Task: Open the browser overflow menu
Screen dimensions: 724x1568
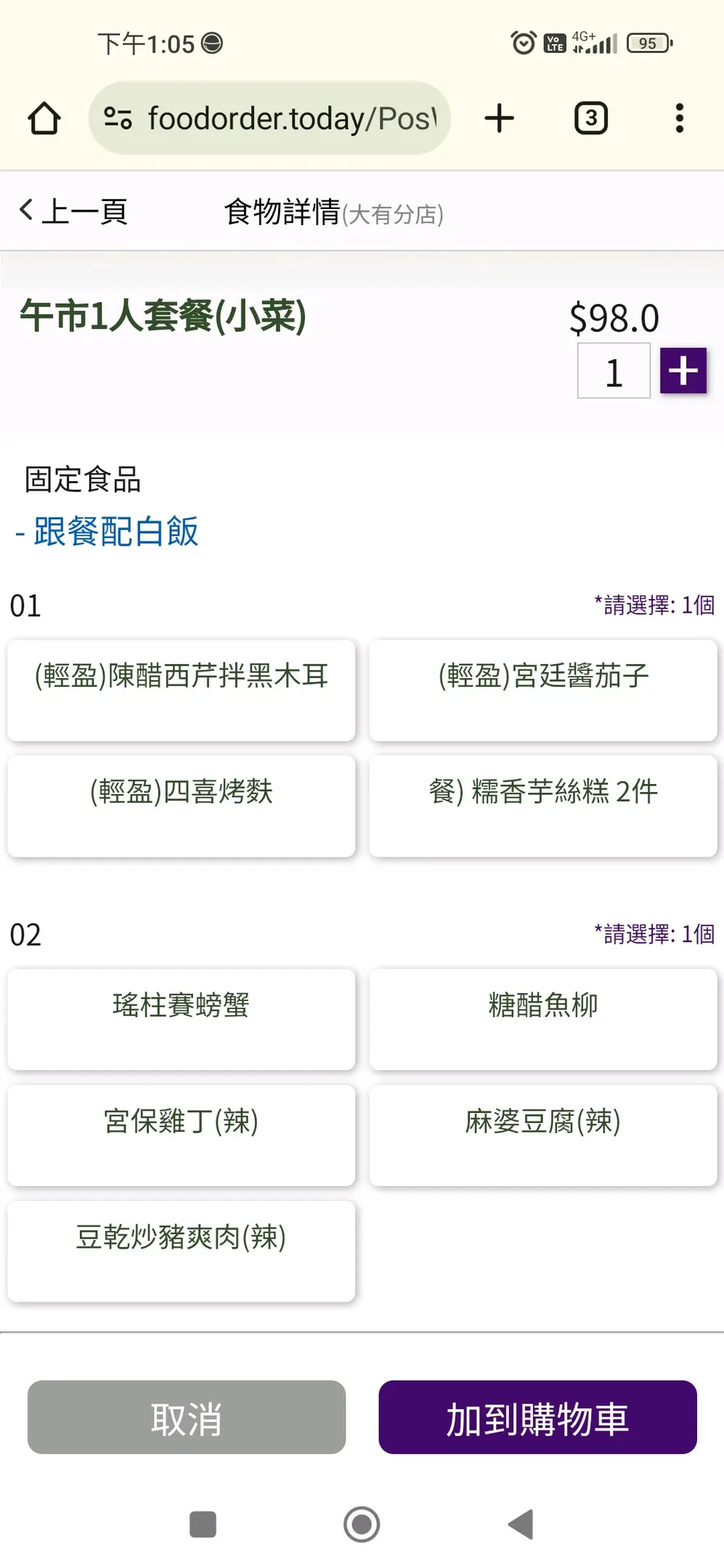Action: coord(679,118)
